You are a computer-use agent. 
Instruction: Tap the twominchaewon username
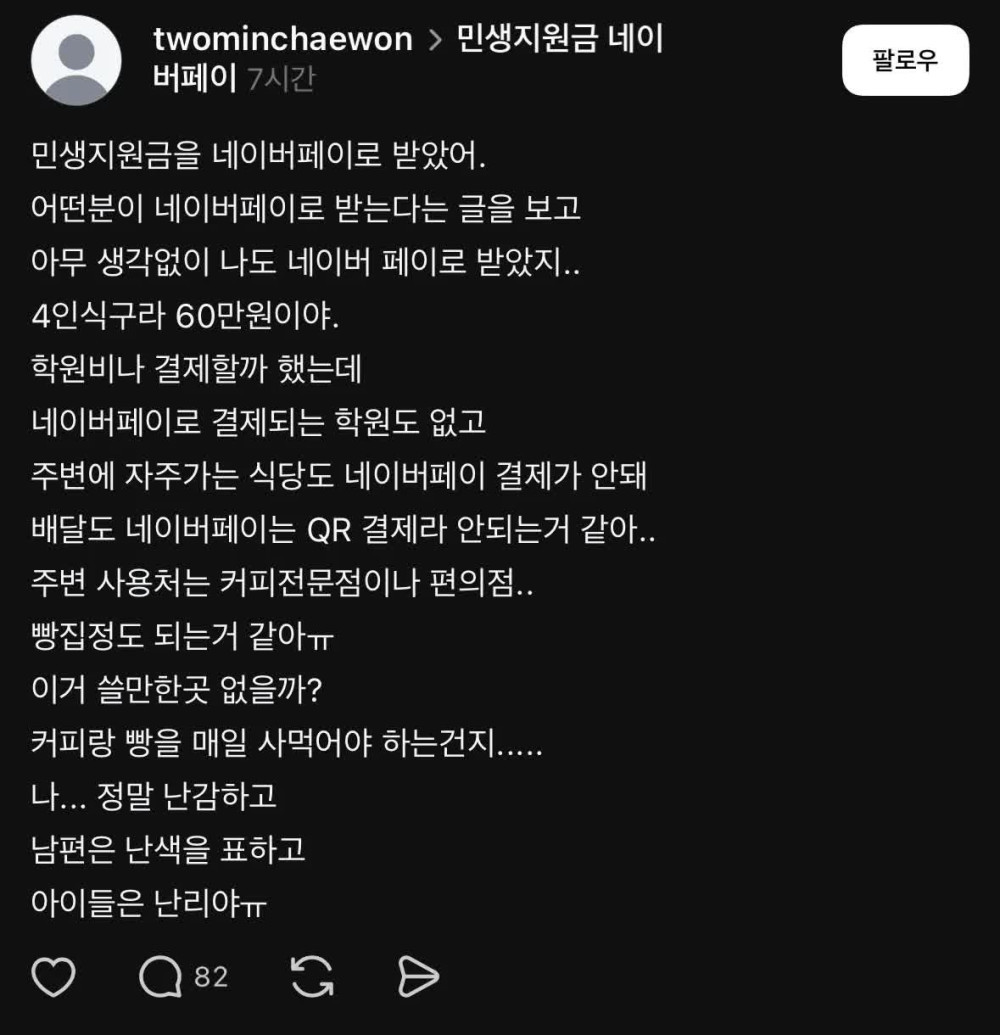tap(283, 39)
